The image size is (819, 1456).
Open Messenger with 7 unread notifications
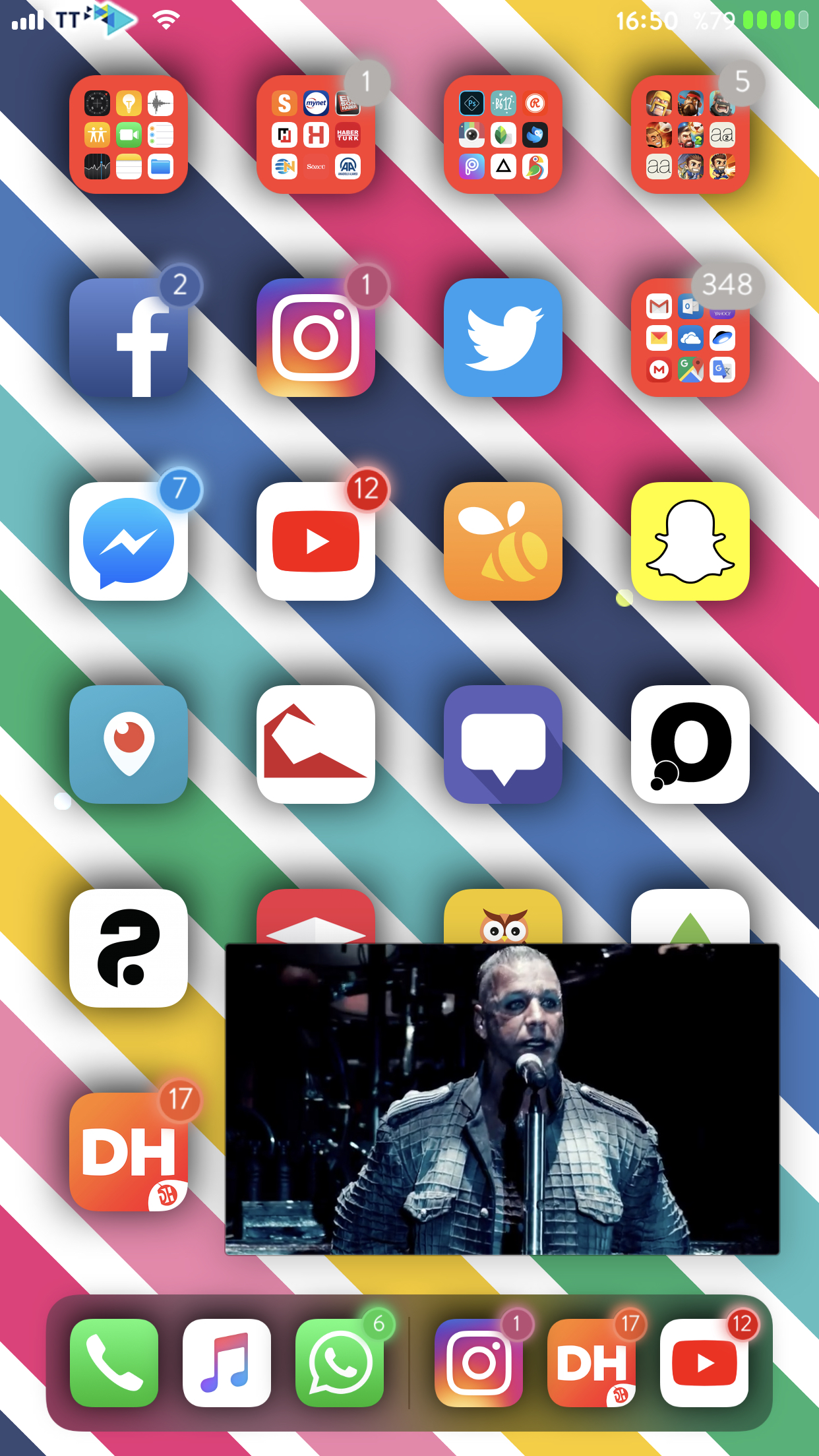point(129,541)
